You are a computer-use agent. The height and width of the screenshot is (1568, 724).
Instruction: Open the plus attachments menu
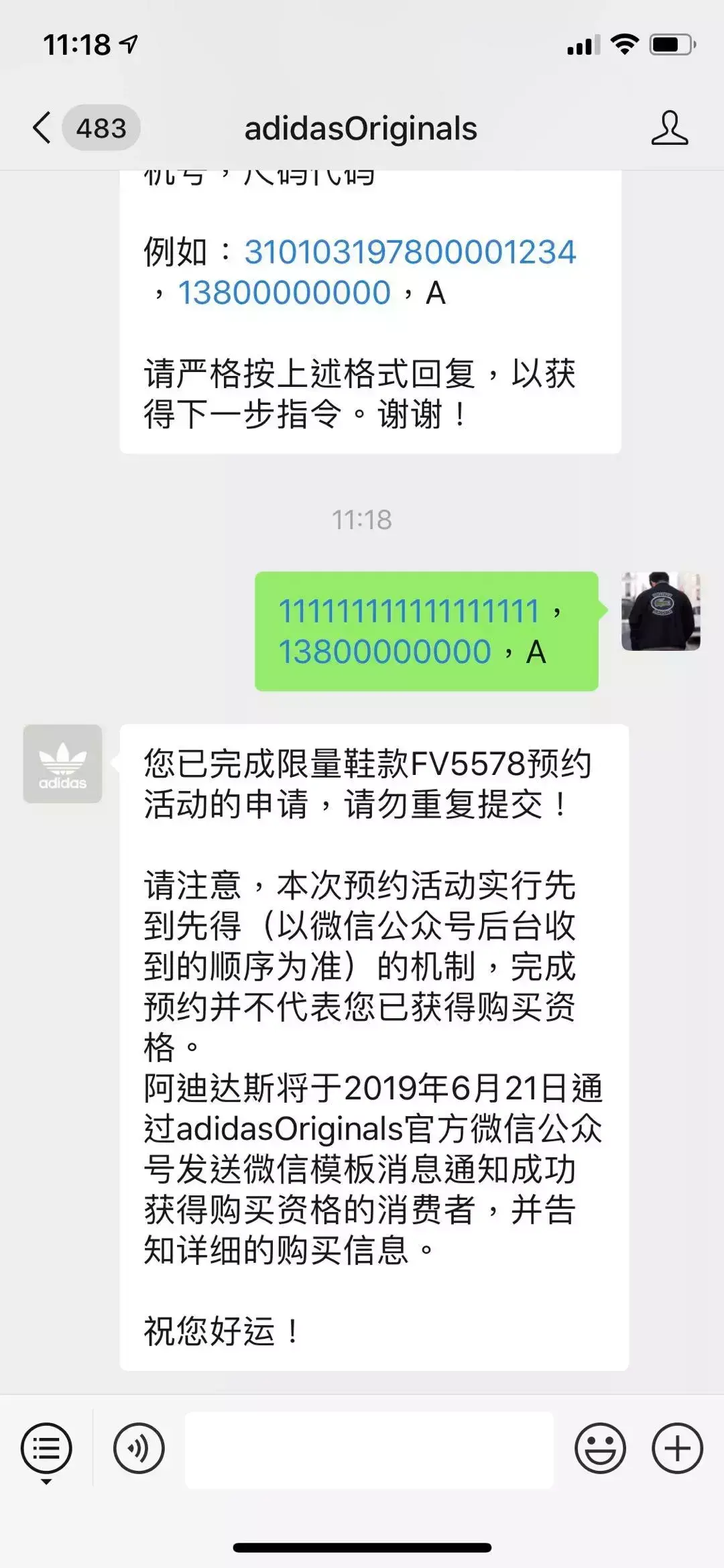click(677, 1449)
